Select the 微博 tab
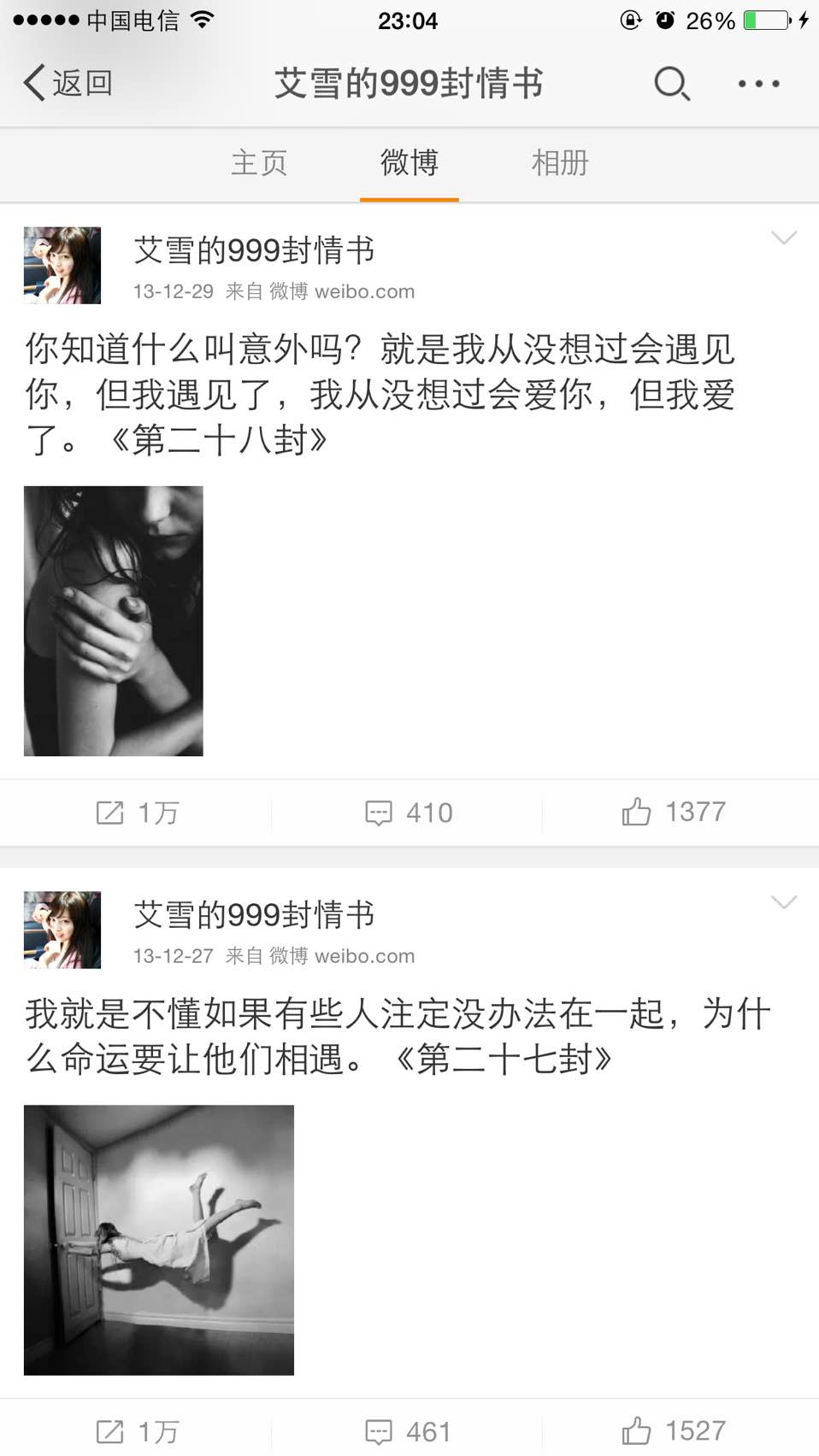The width and height of the screenshot is (819, 1456). pyautogui.click(x=409, y=162)
